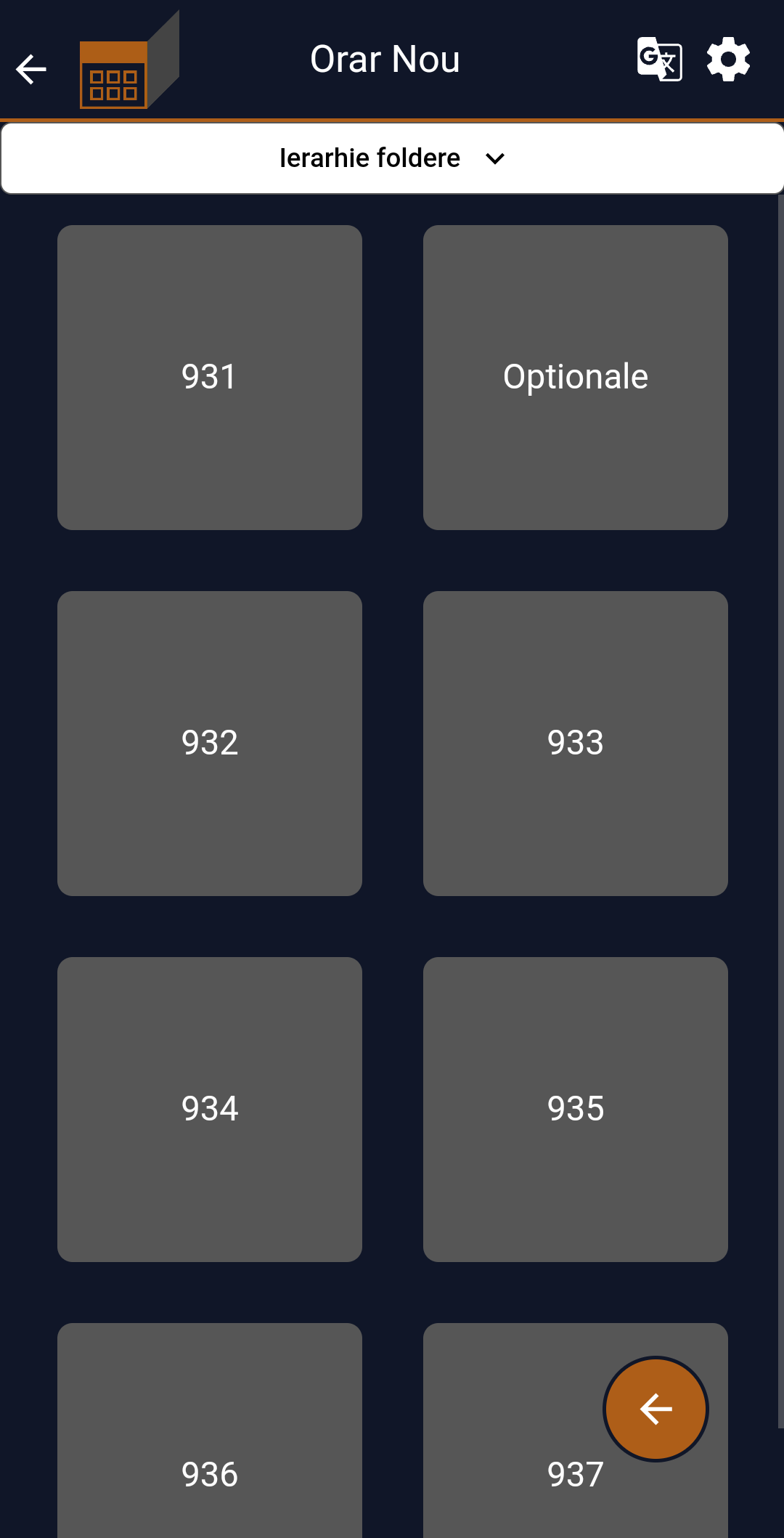Image resolution: width=784 pixels, height=1538 pixels.
Task: Open the Optionale folder
Action: click(x=576, y=378)
